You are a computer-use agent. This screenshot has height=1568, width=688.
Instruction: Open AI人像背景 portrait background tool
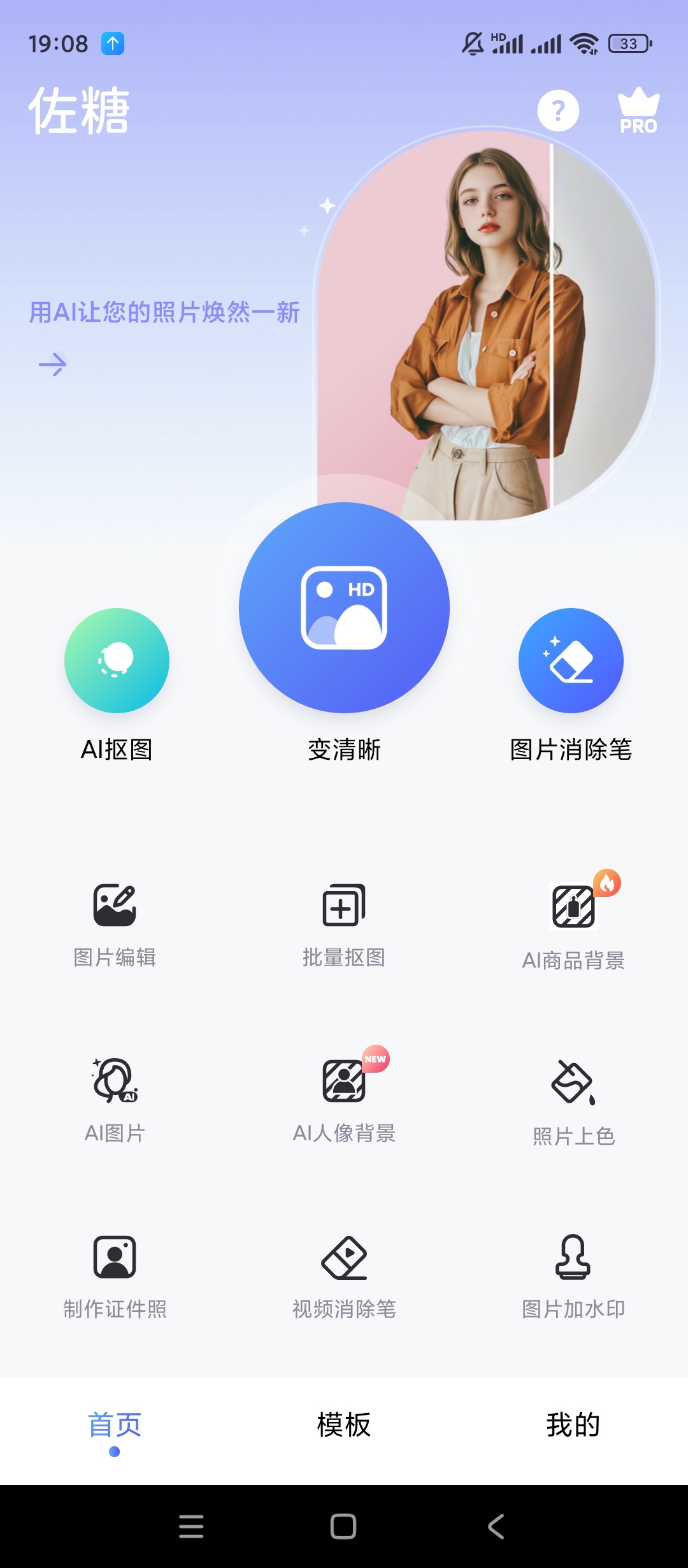[344, 1088]
